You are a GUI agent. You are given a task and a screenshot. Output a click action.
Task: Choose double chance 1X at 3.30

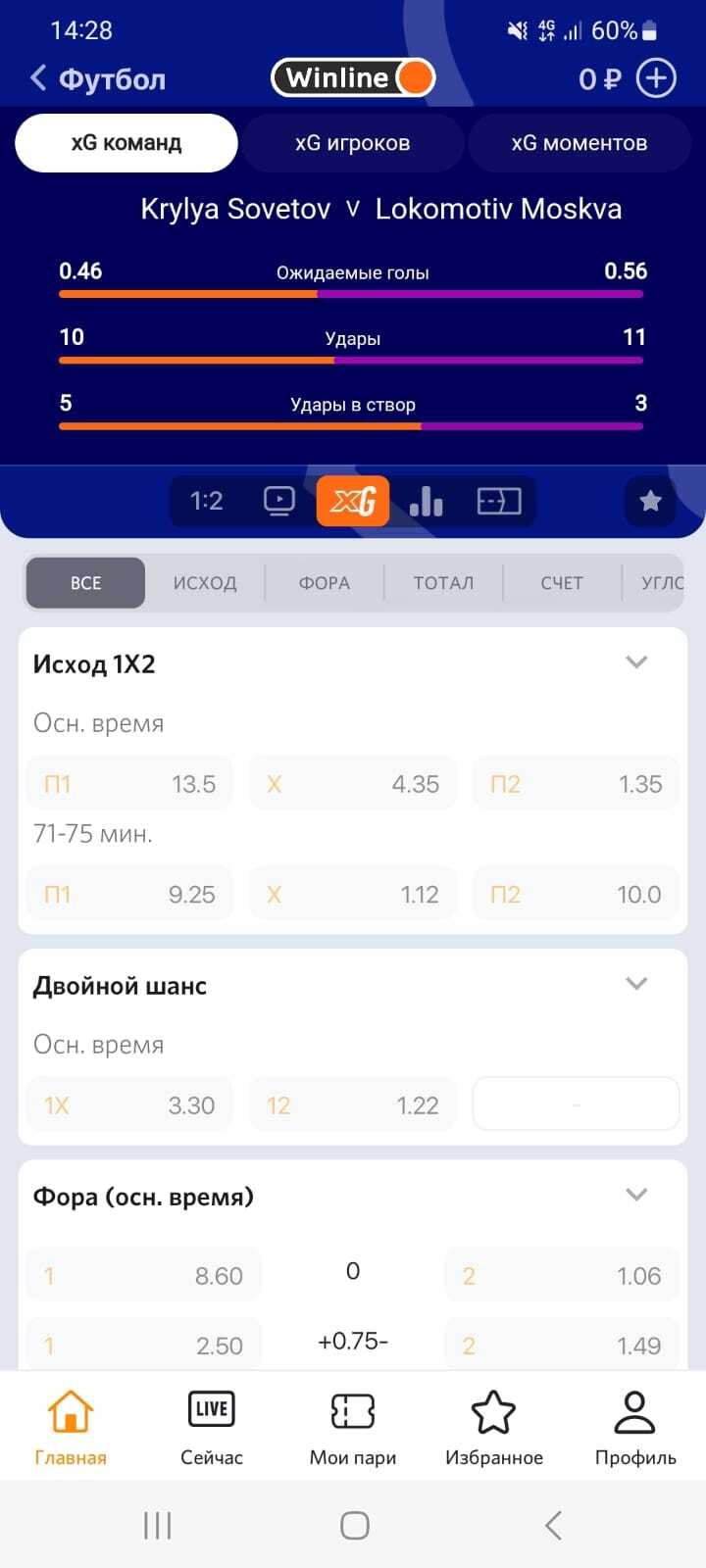(129, 1105)
